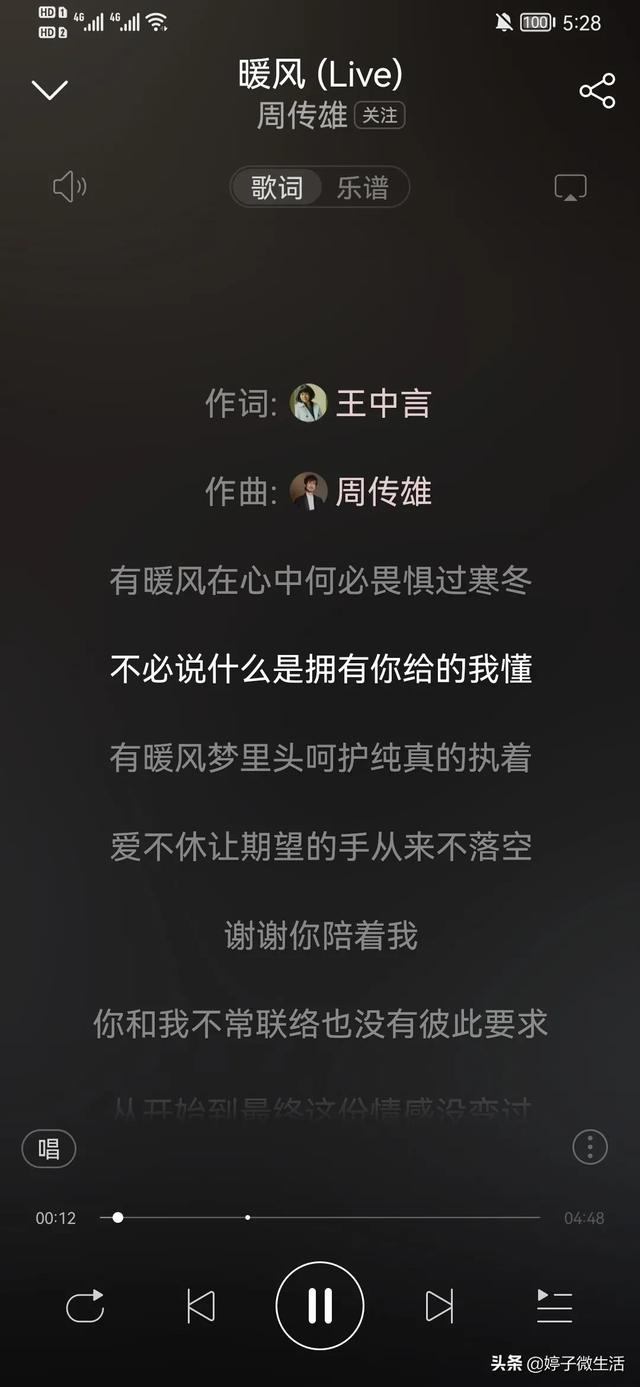640x1387 pixels.
Task: Open the three-dot more options menu
Action: coord(590,1147)
